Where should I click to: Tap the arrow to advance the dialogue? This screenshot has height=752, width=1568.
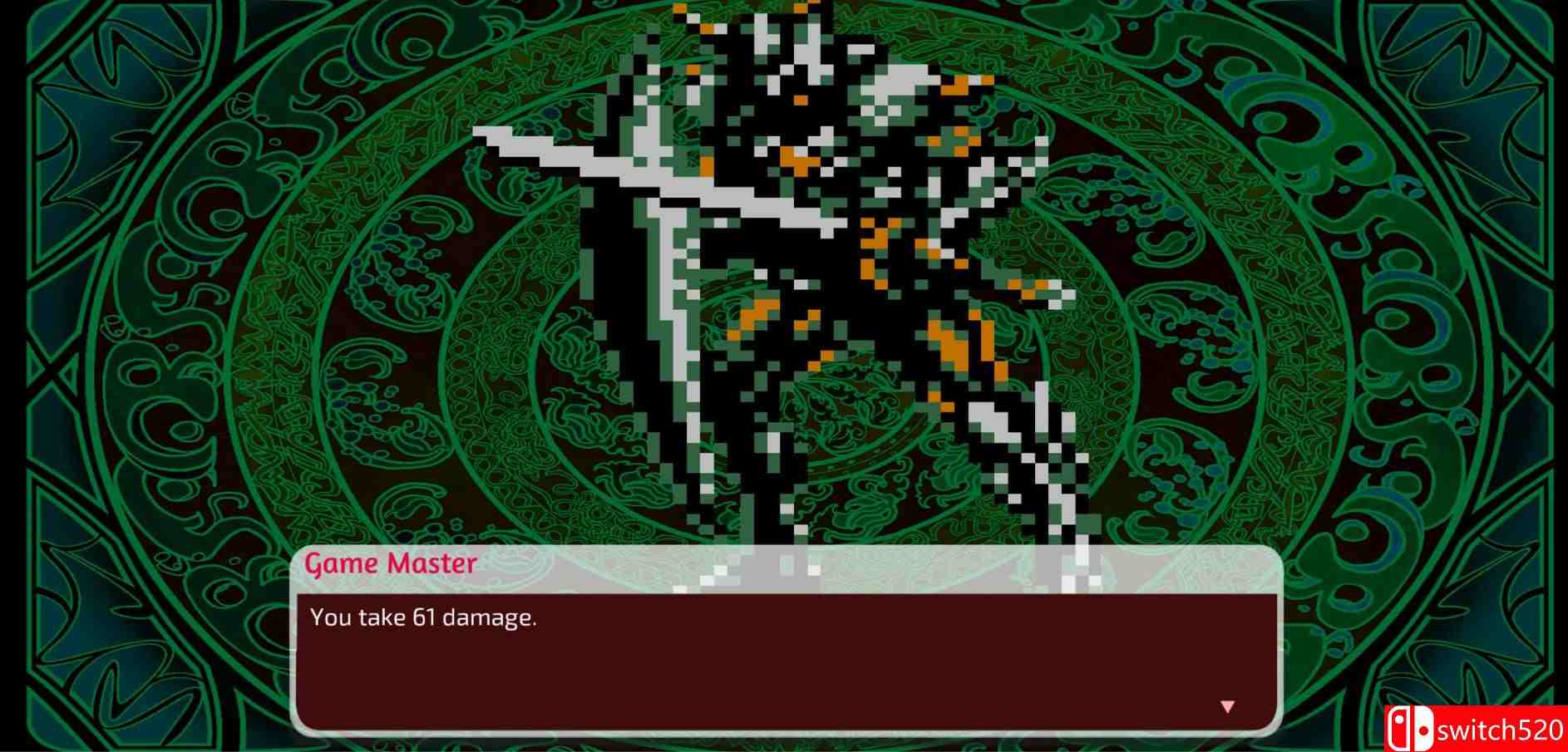pyautogui.click(x=1227, y=706)
